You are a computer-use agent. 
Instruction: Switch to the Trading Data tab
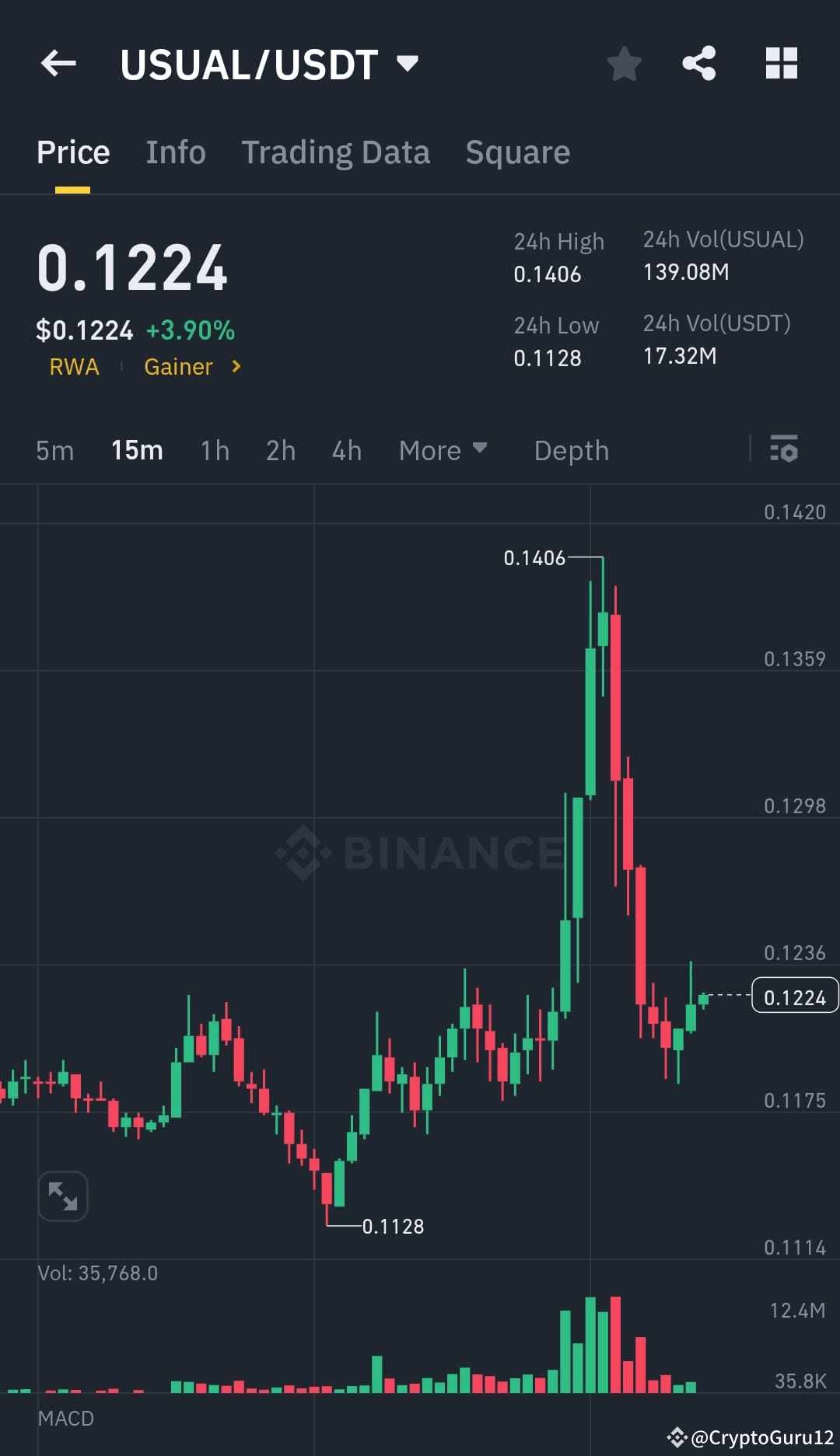[336, 152]
